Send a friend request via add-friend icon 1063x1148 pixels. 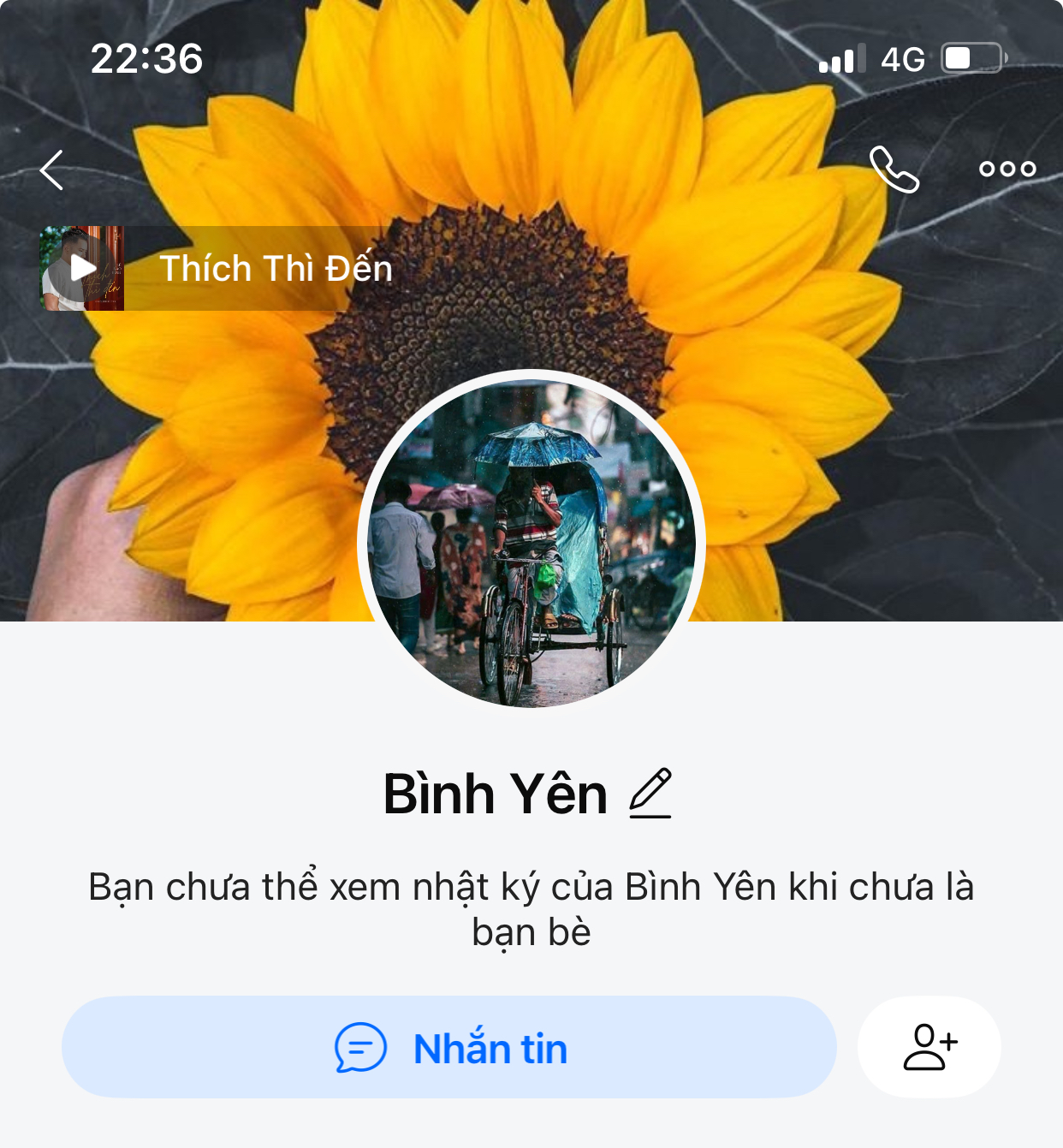[929, 1047]
